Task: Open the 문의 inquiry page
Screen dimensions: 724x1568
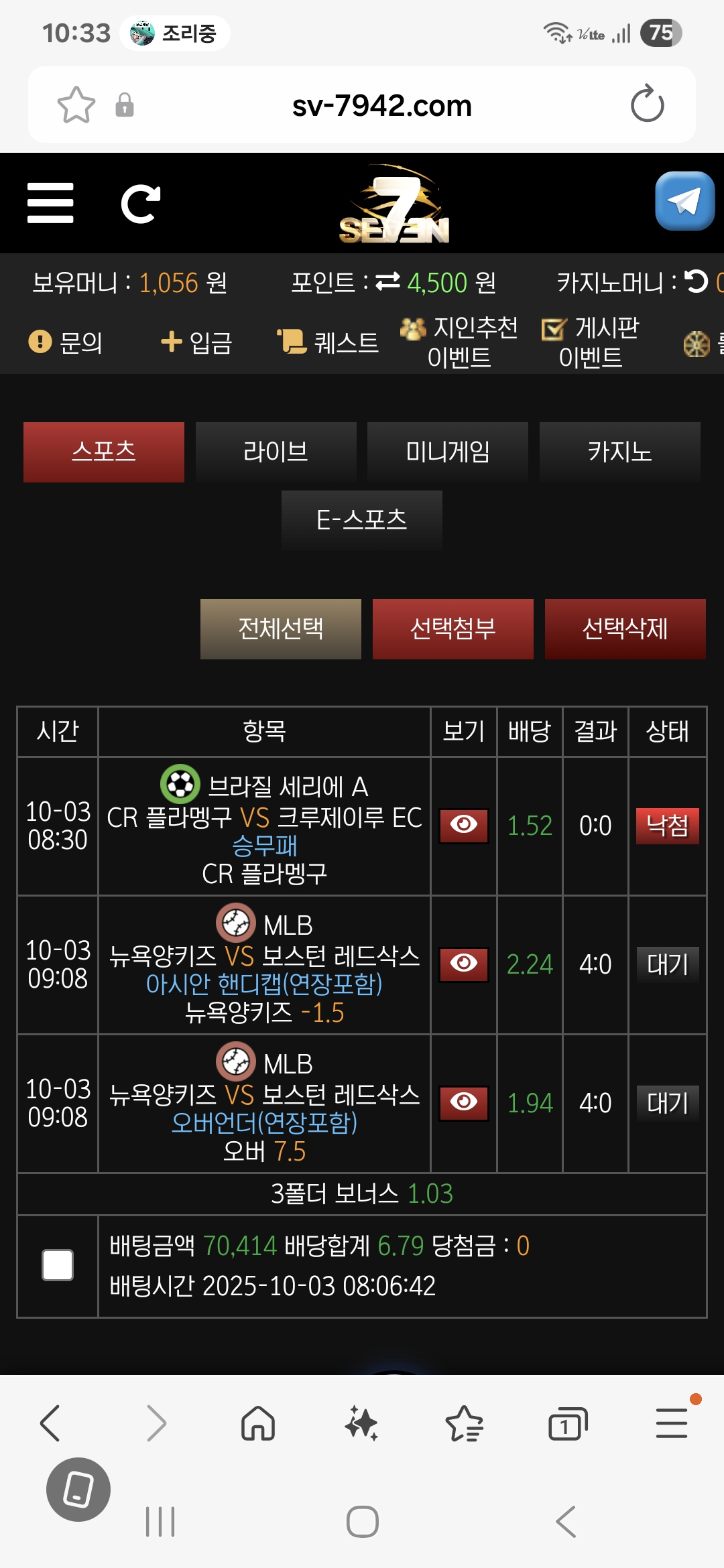Action: tap(65, 342)
